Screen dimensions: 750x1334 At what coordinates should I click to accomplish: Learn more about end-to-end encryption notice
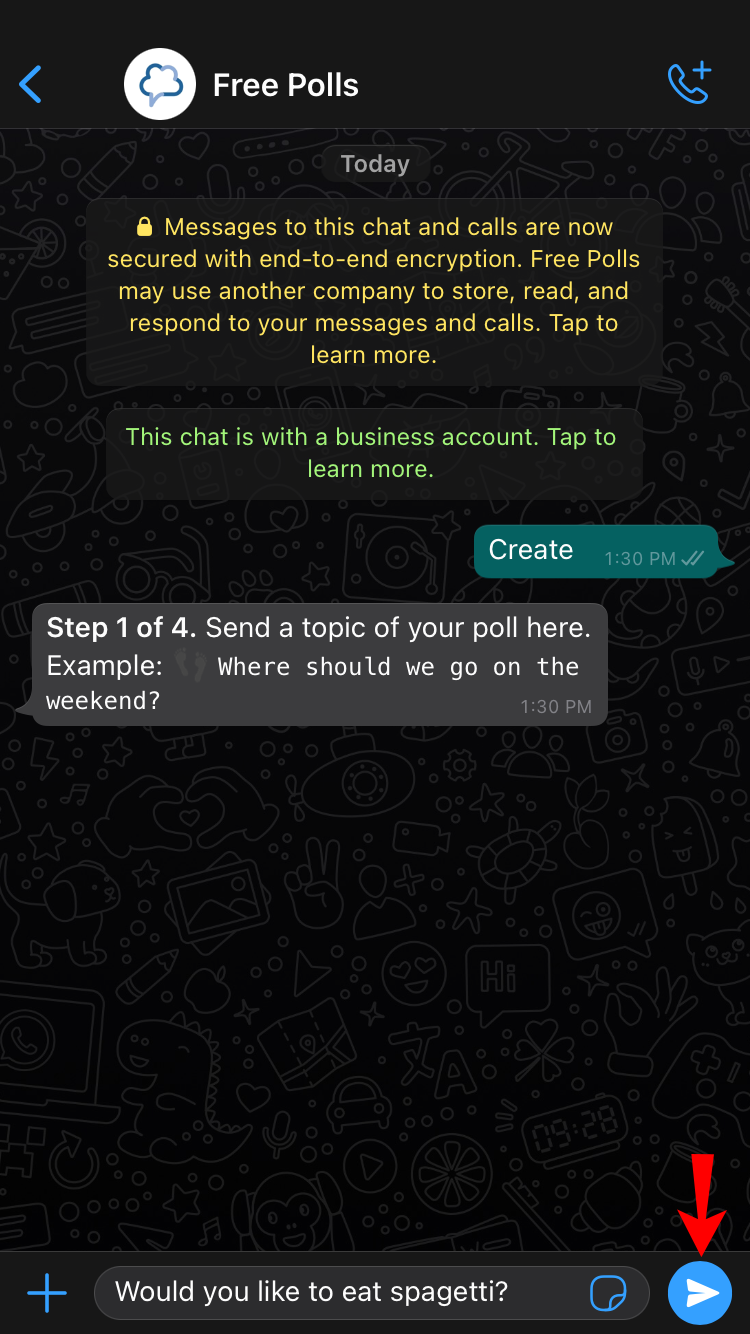(x=374, y=291)
